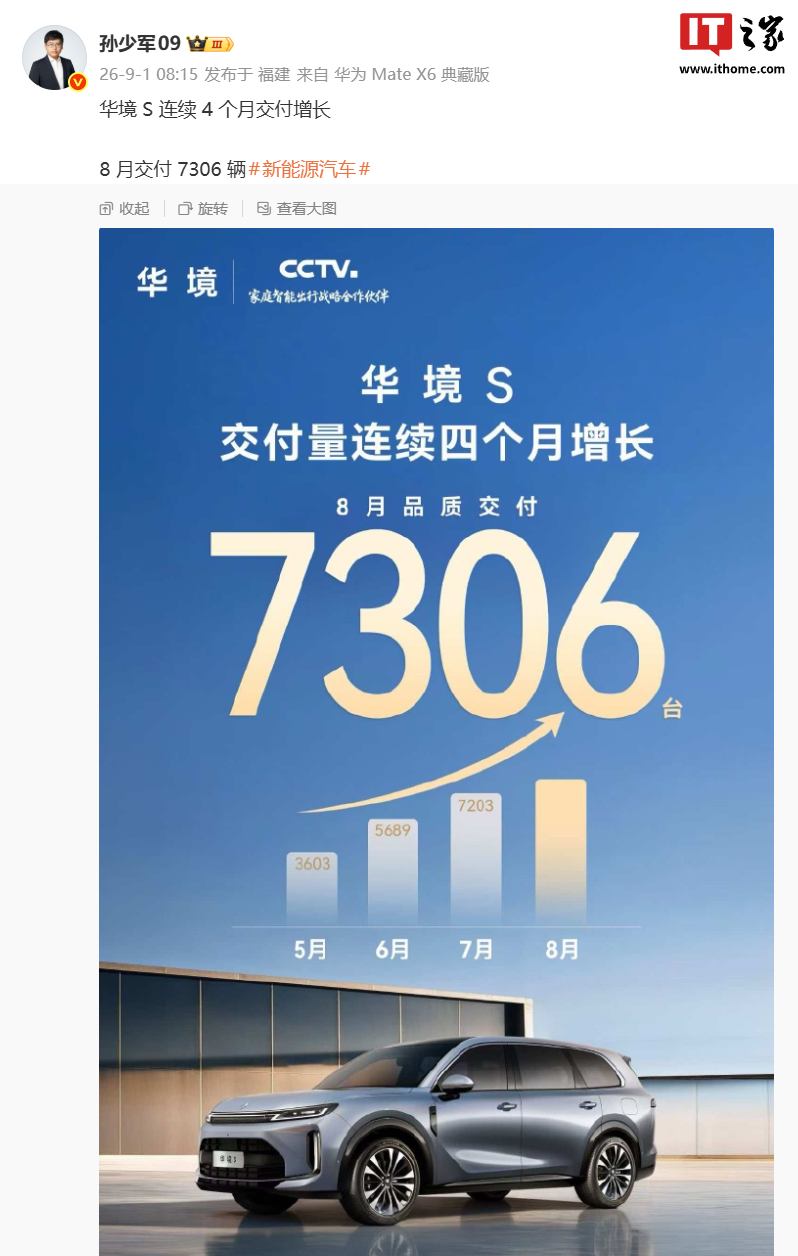Open the #新能源汽车# hashtag
The height and width of the screenshot is (1256, 798).
point(310,169)
